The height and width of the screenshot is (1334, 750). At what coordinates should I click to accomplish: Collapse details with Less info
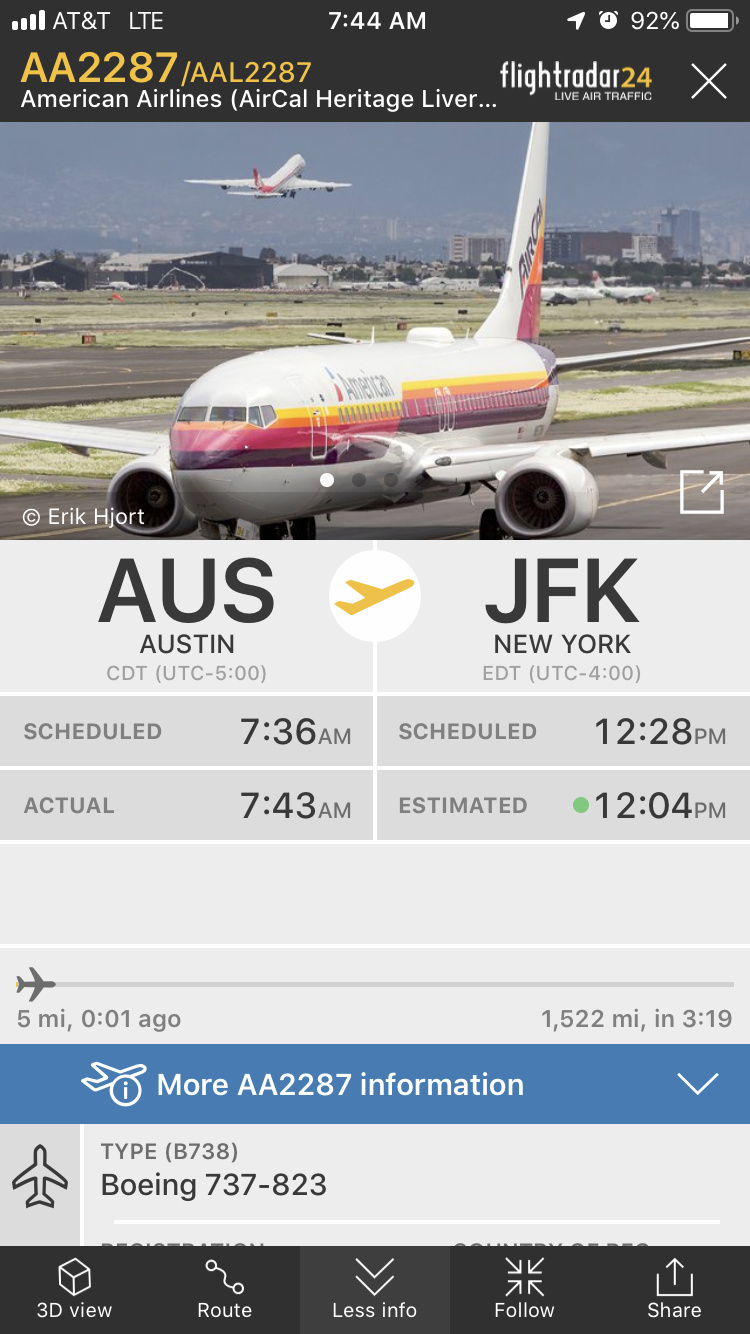tap(375, 1290)
